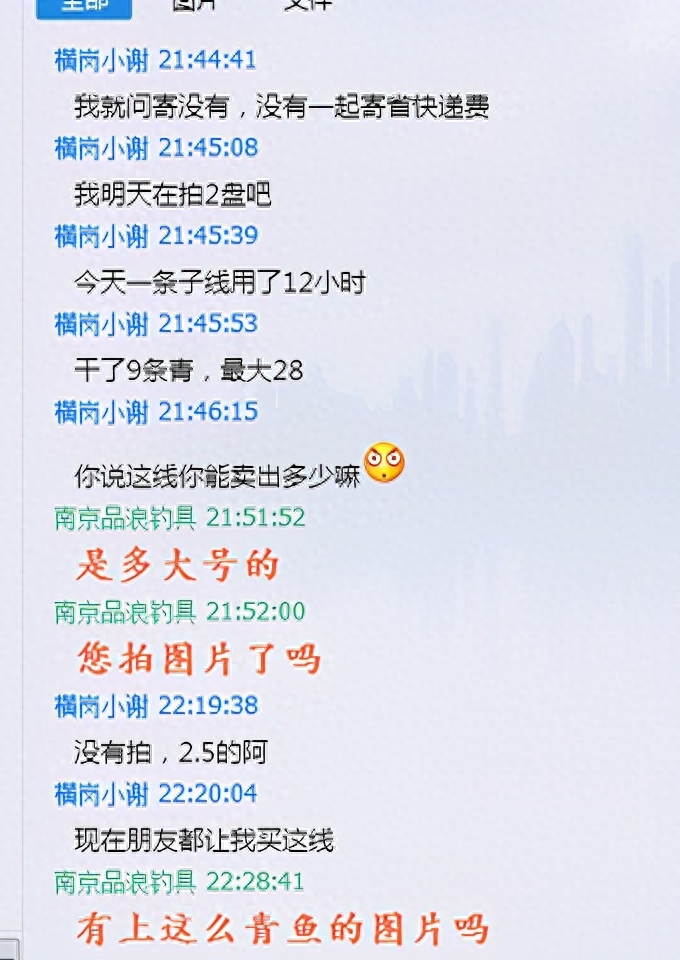Switch to the 全部 tab
This screenshot has width=680, height=960.
84,6
